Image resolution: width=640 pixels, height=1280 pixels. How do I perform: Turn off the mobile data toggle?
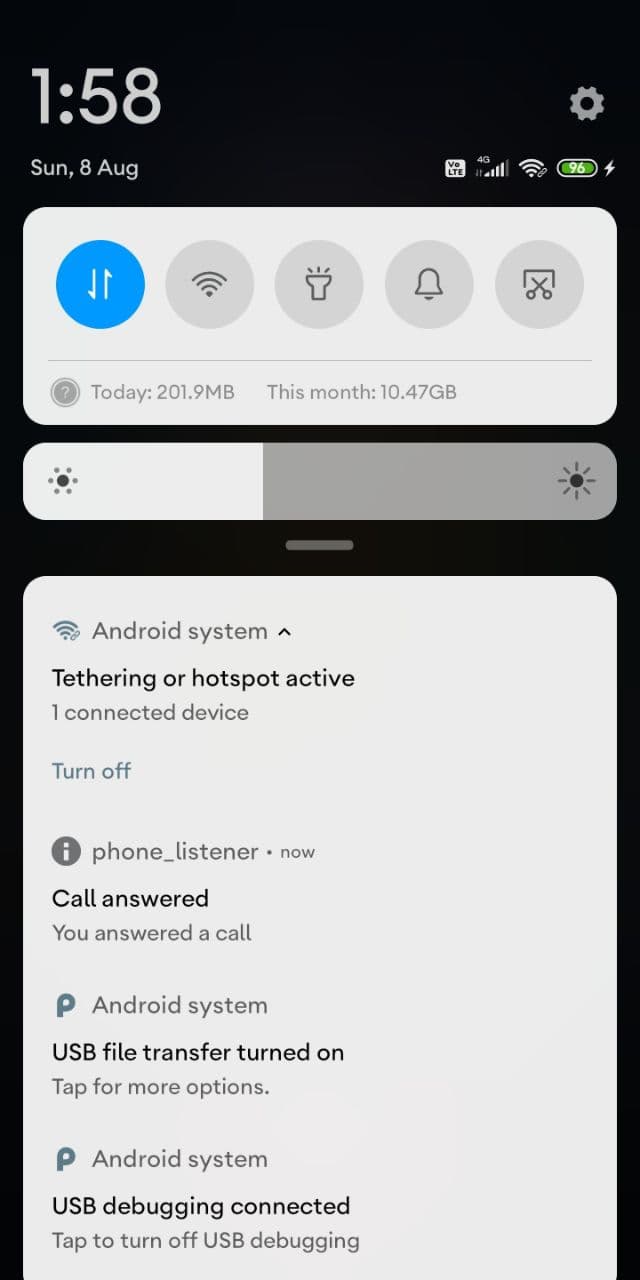100,285
